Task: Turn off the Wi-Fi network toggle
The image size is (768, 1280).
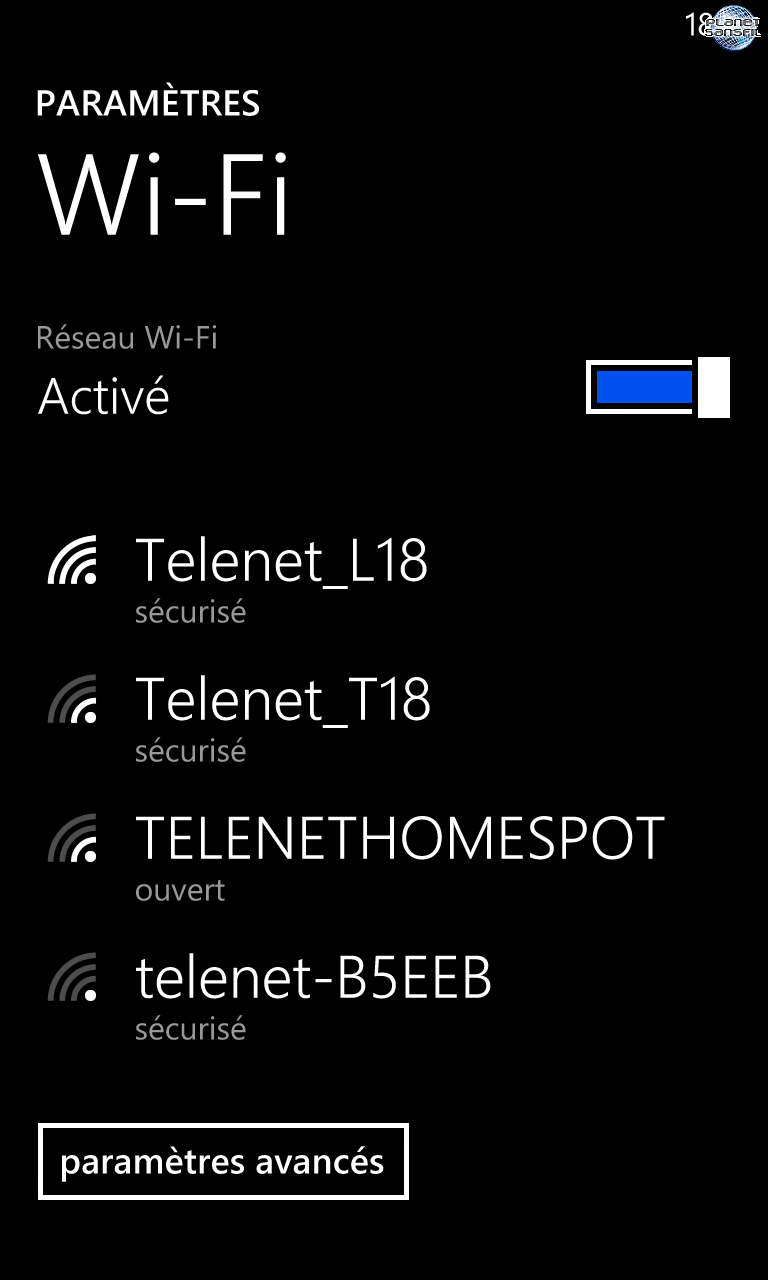Action: coord(658,387)
